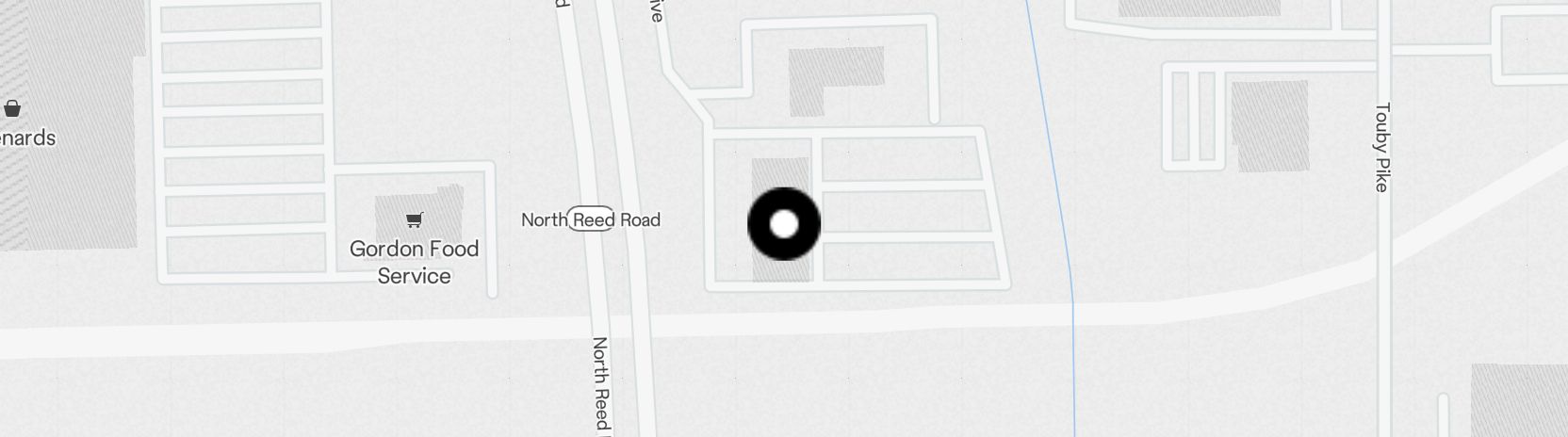Select the Menards shopping place marker
Image resolution: width=1568 pixels, height=437 pixels.
[x=12, y=109]
